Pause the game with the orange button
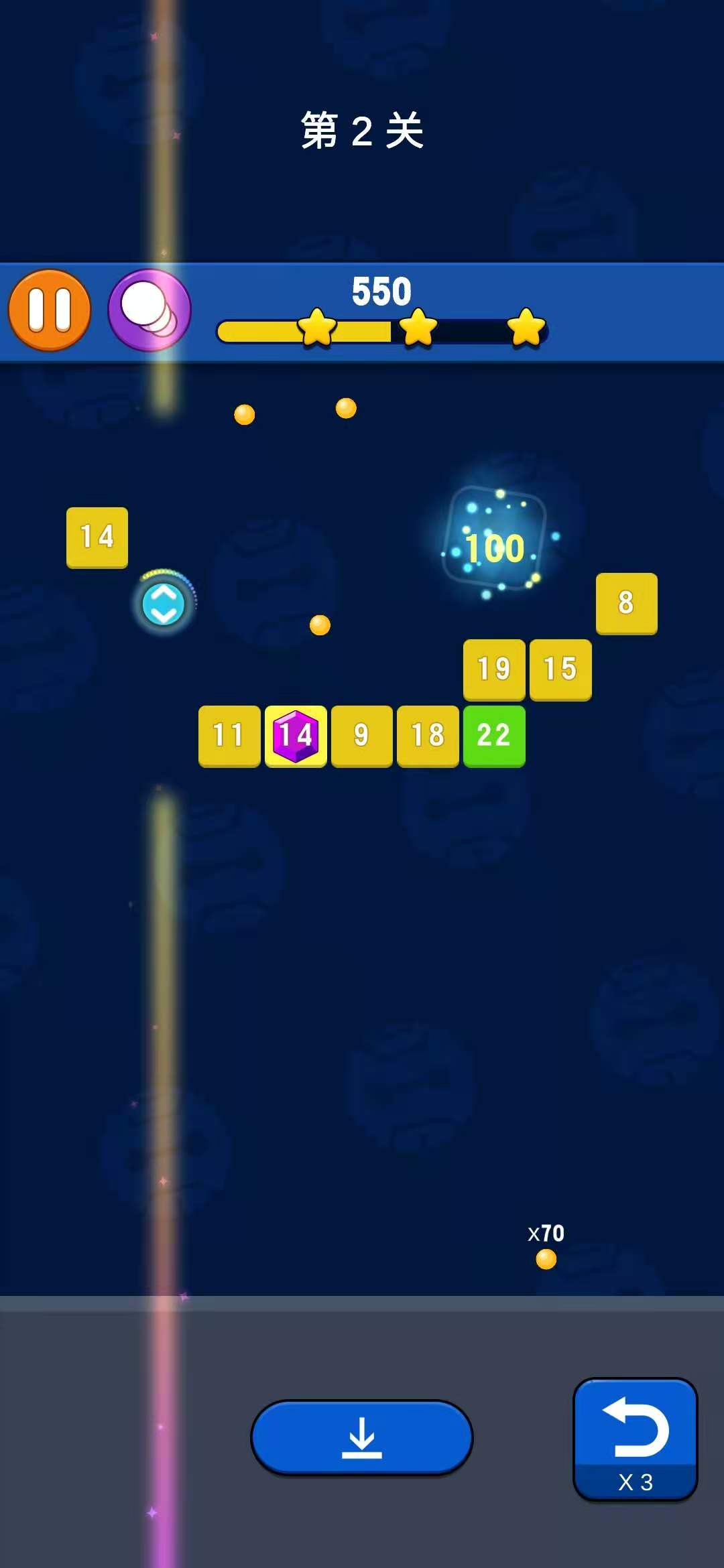The width and height of the screenshot is (724, 1568). [x=50, y=310]
